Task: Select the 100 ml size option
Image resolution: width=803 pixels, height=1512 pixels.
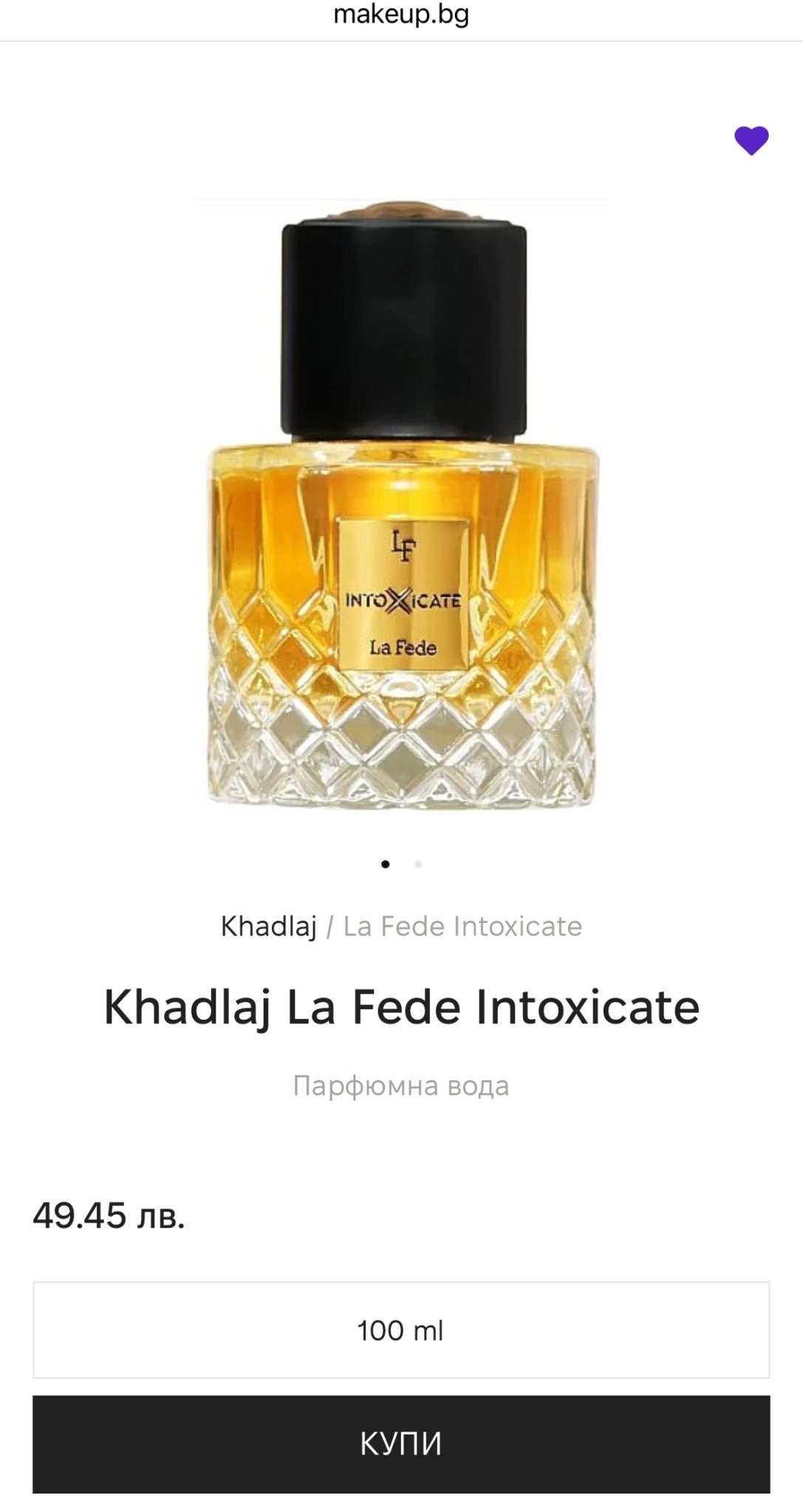Action: tap(401, 1330)
